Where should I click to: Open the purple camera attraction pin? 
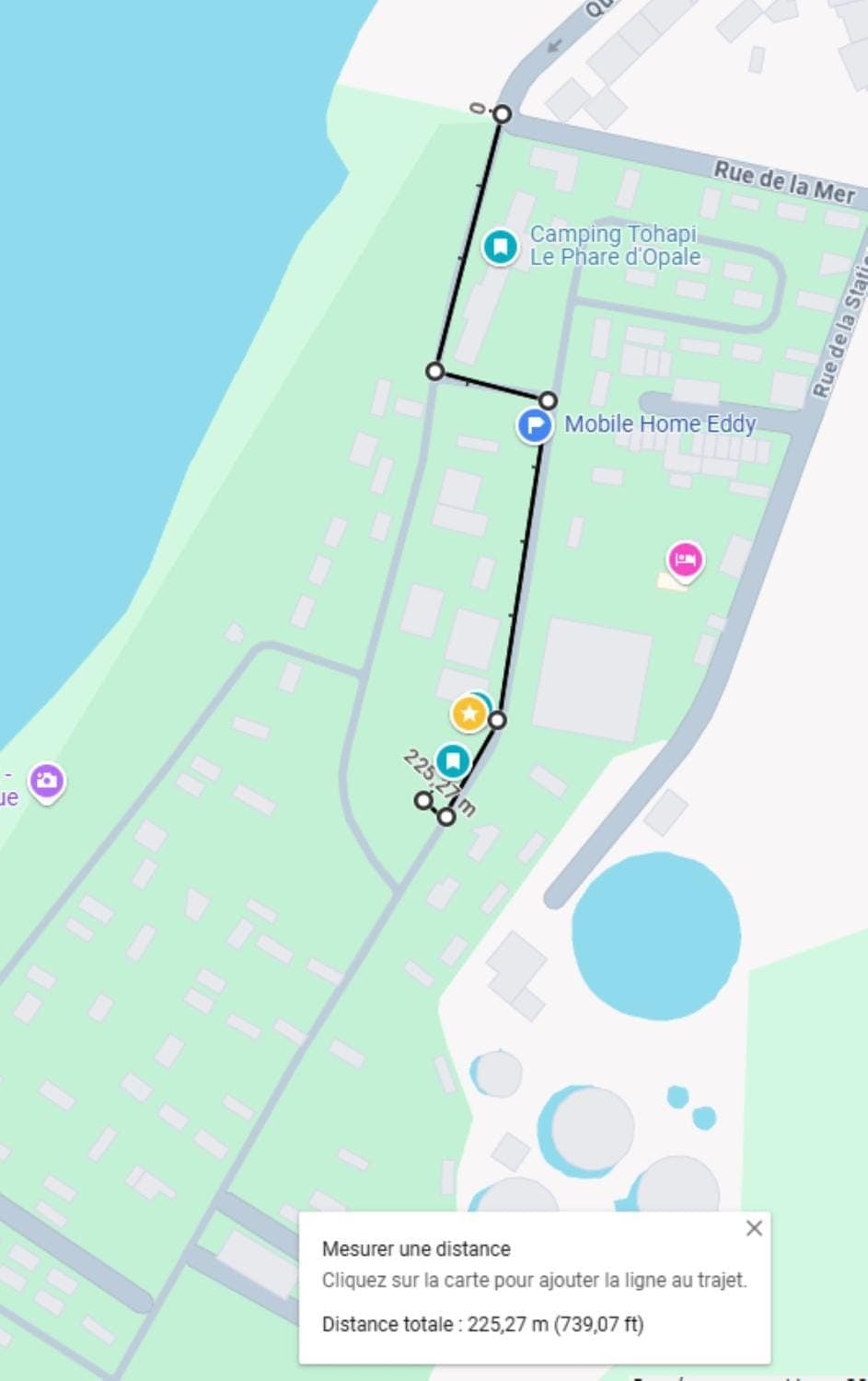tap(47, 781)
